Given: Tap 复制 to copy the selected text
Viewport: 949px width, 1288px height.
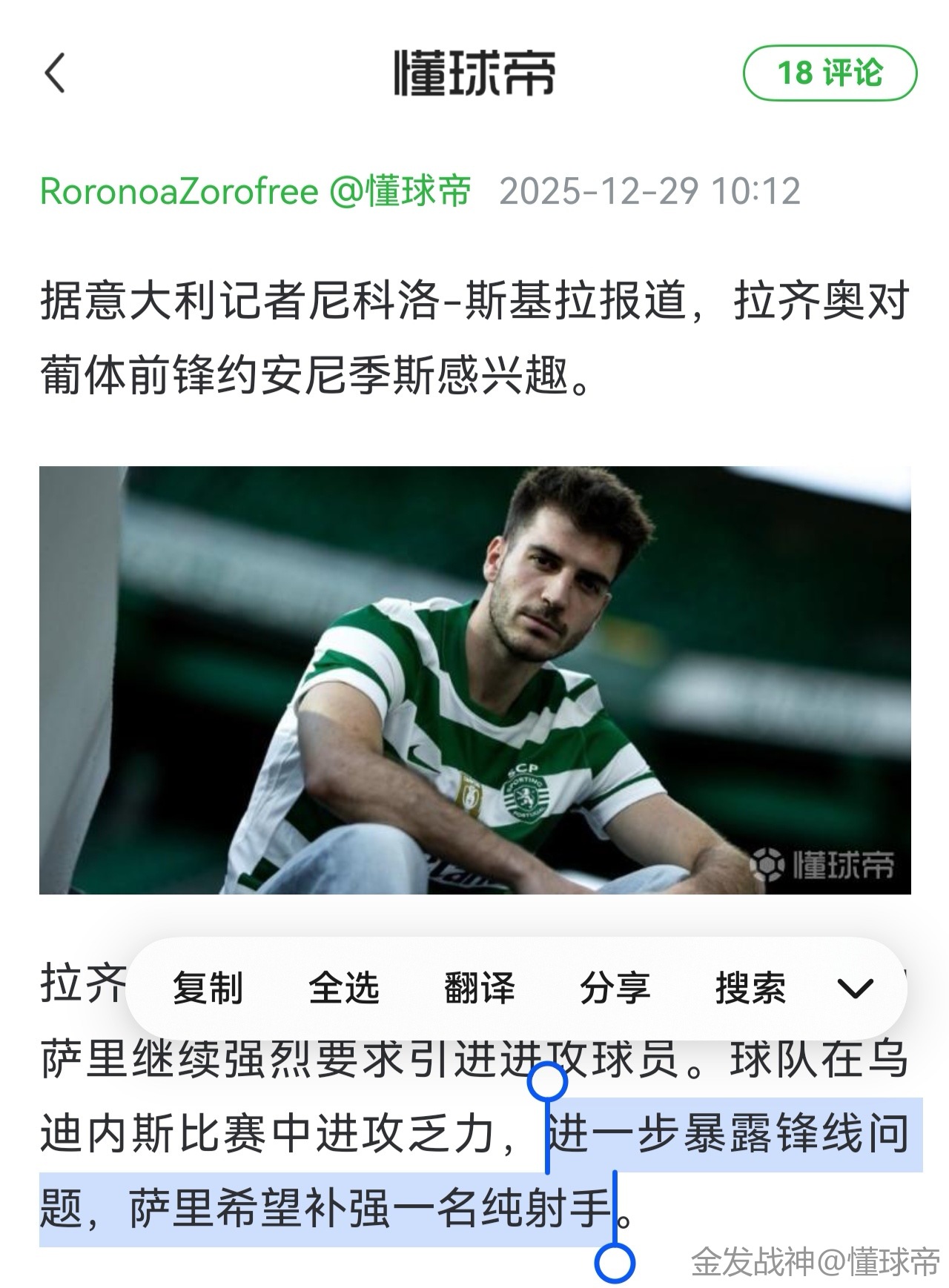Looking at the screenshot, I should click(208, 988).
